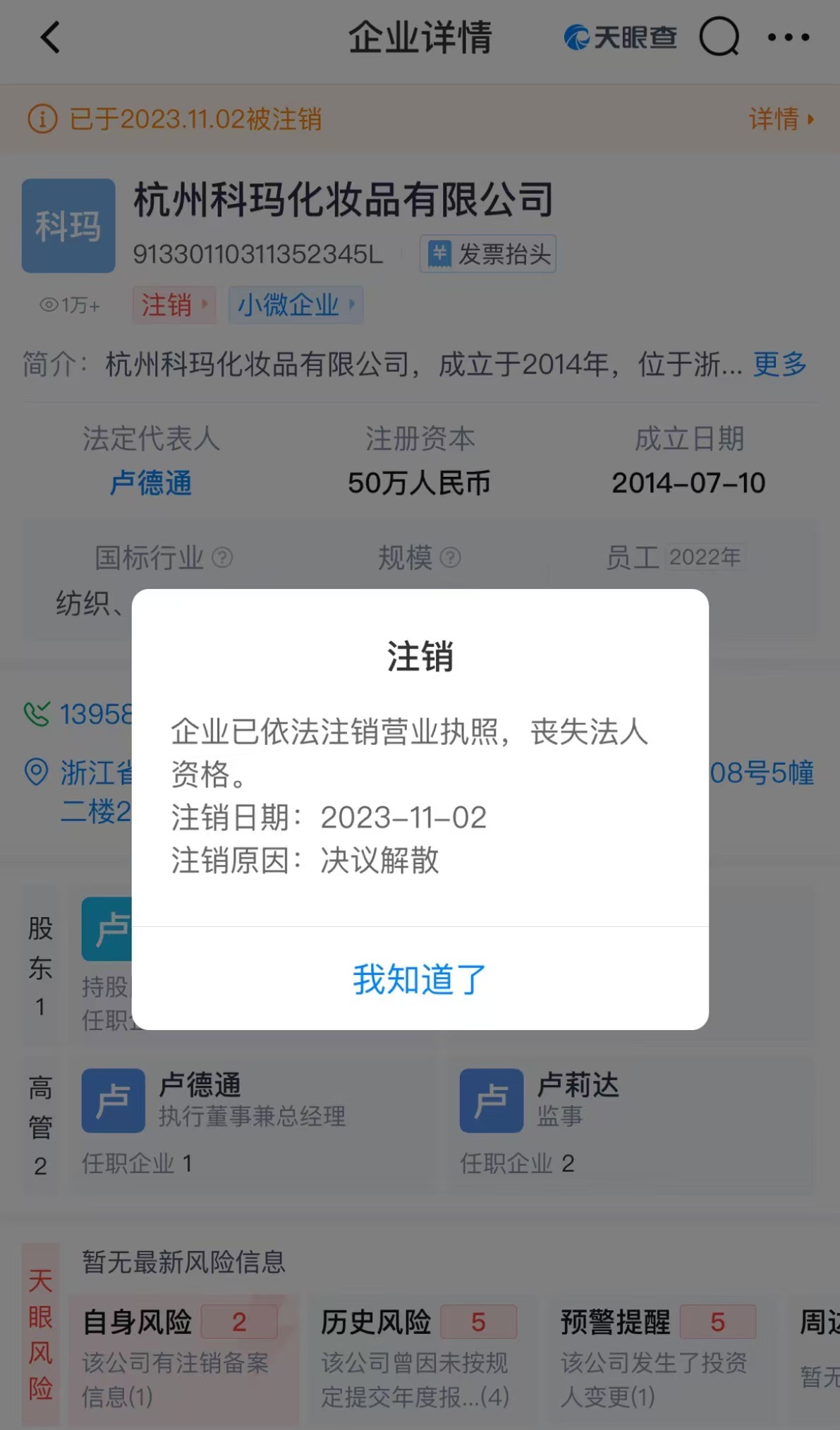Go back using the top-left arrow
Screen dimensions: 840x1430
51,37
